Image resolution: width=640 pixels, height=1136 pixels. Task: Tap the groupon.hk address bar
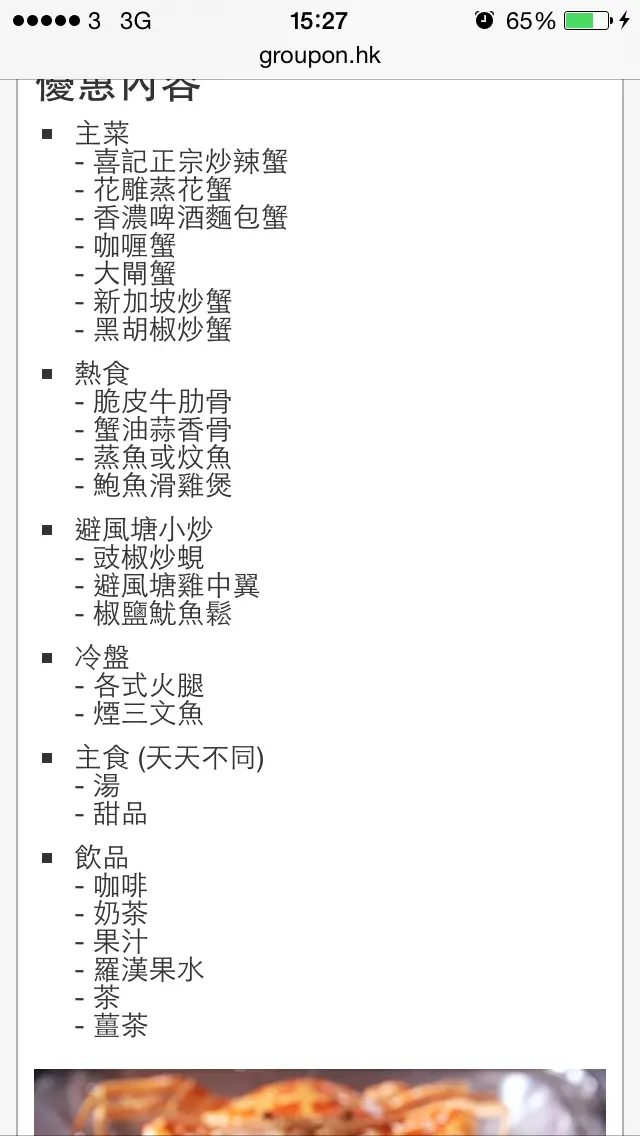pos(320,56)
